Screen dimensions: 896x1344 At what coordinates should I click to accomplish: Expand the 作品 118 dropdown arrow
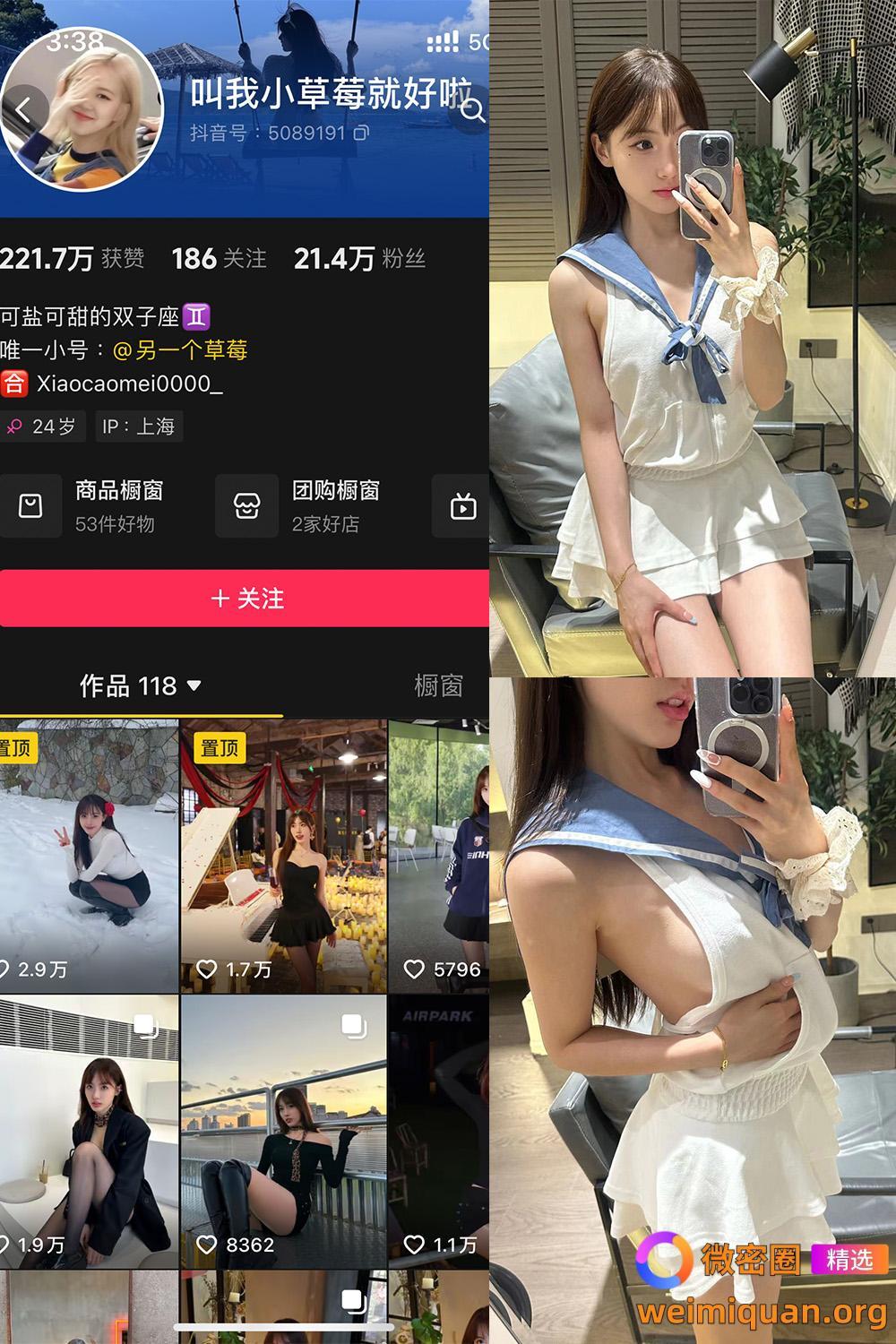click(x=193, y=687)
